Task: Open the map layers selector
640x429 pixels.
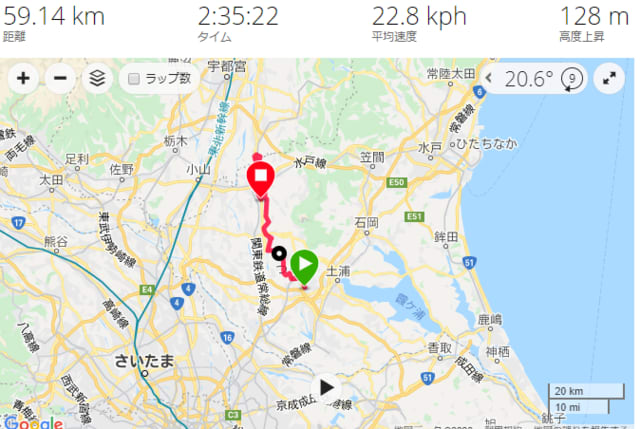Action: (x=96, y=78)
